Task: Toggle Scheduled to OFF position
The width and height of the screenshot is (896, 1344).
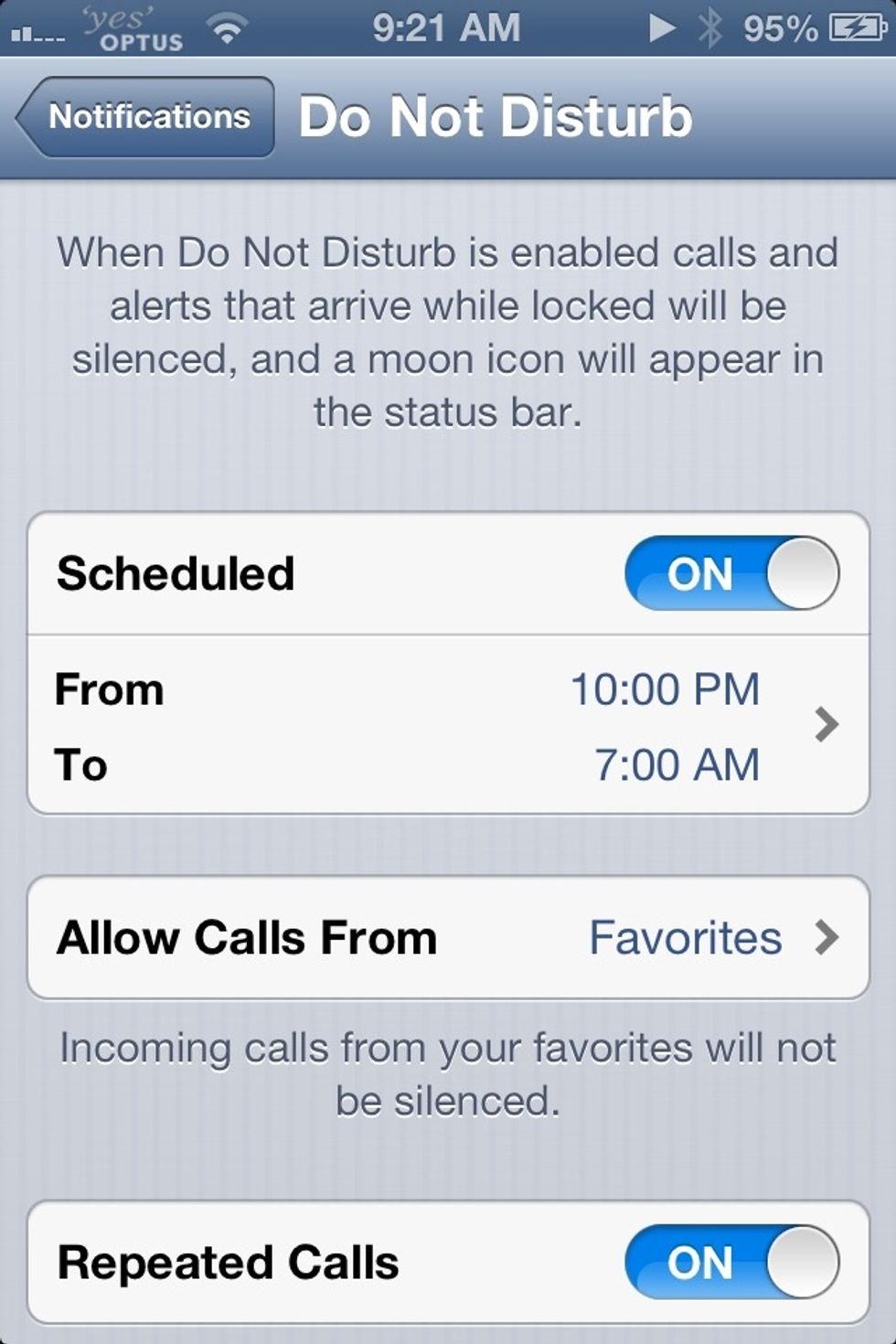Action: click(x=730, y=573)
